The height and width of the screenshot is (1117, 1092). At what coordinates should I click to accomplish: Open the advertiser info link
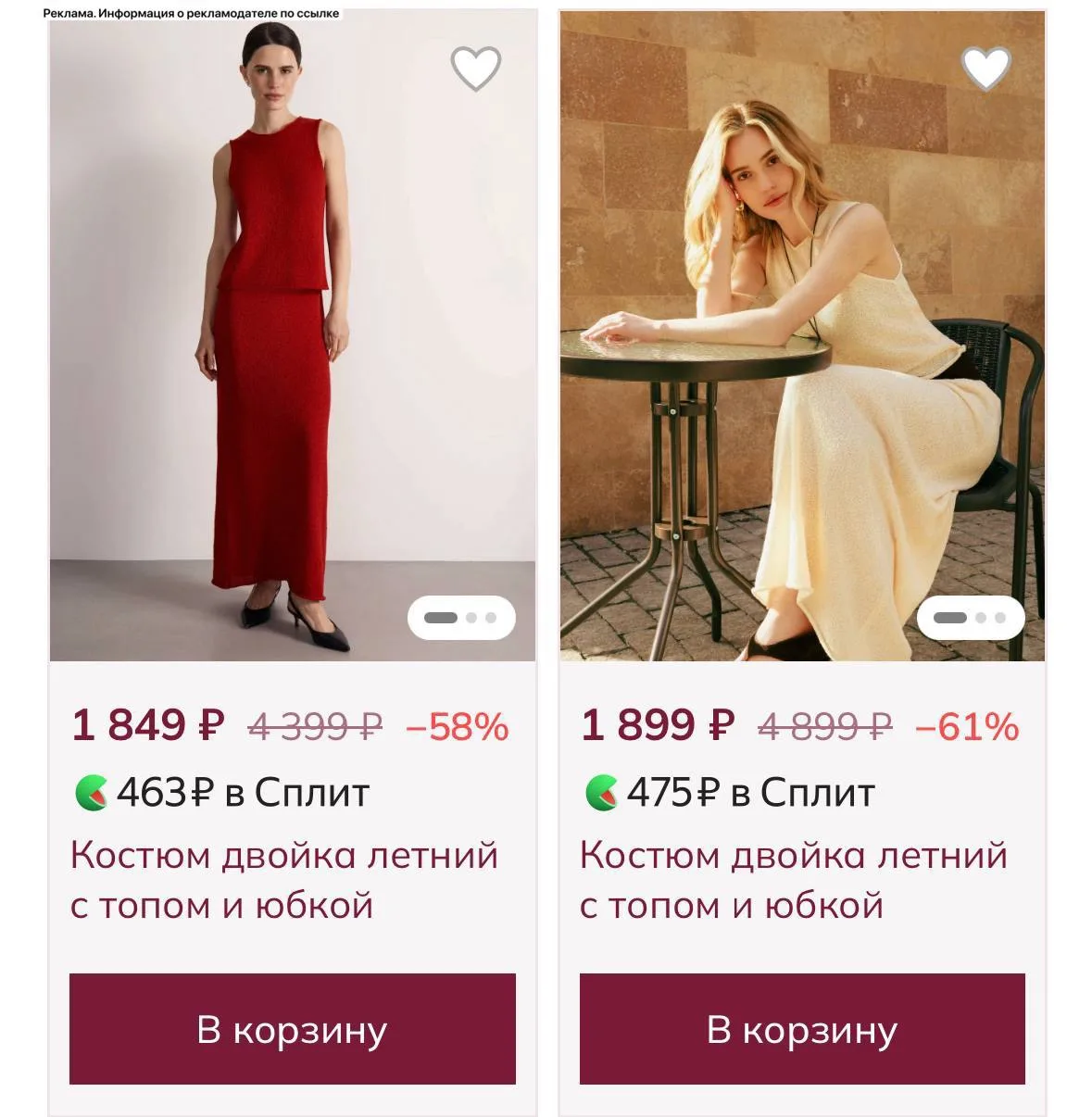click(x=191, y=14)
